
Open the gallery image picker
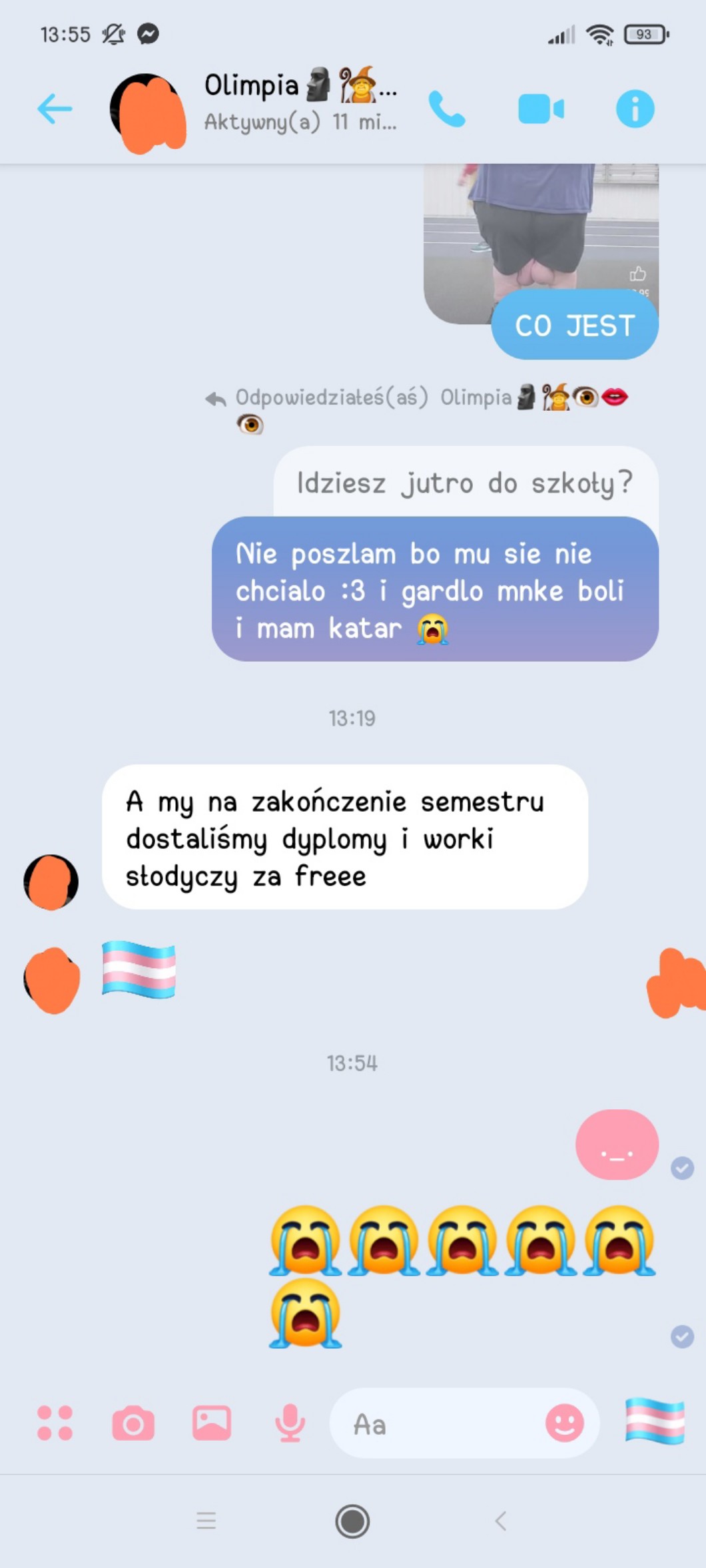pyautogui.click(x=212, y=1423)
